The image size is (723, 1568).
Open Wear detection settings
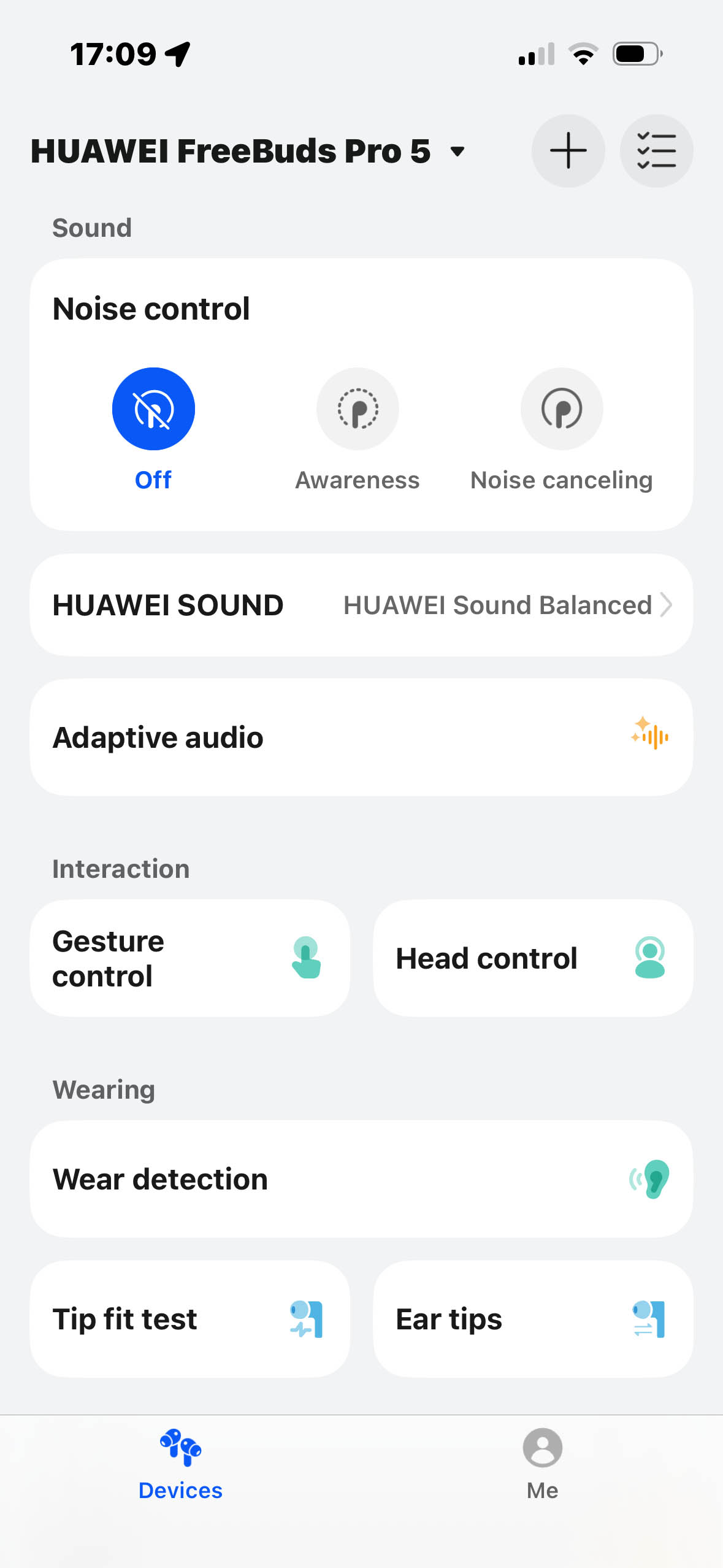(361, 1179)
